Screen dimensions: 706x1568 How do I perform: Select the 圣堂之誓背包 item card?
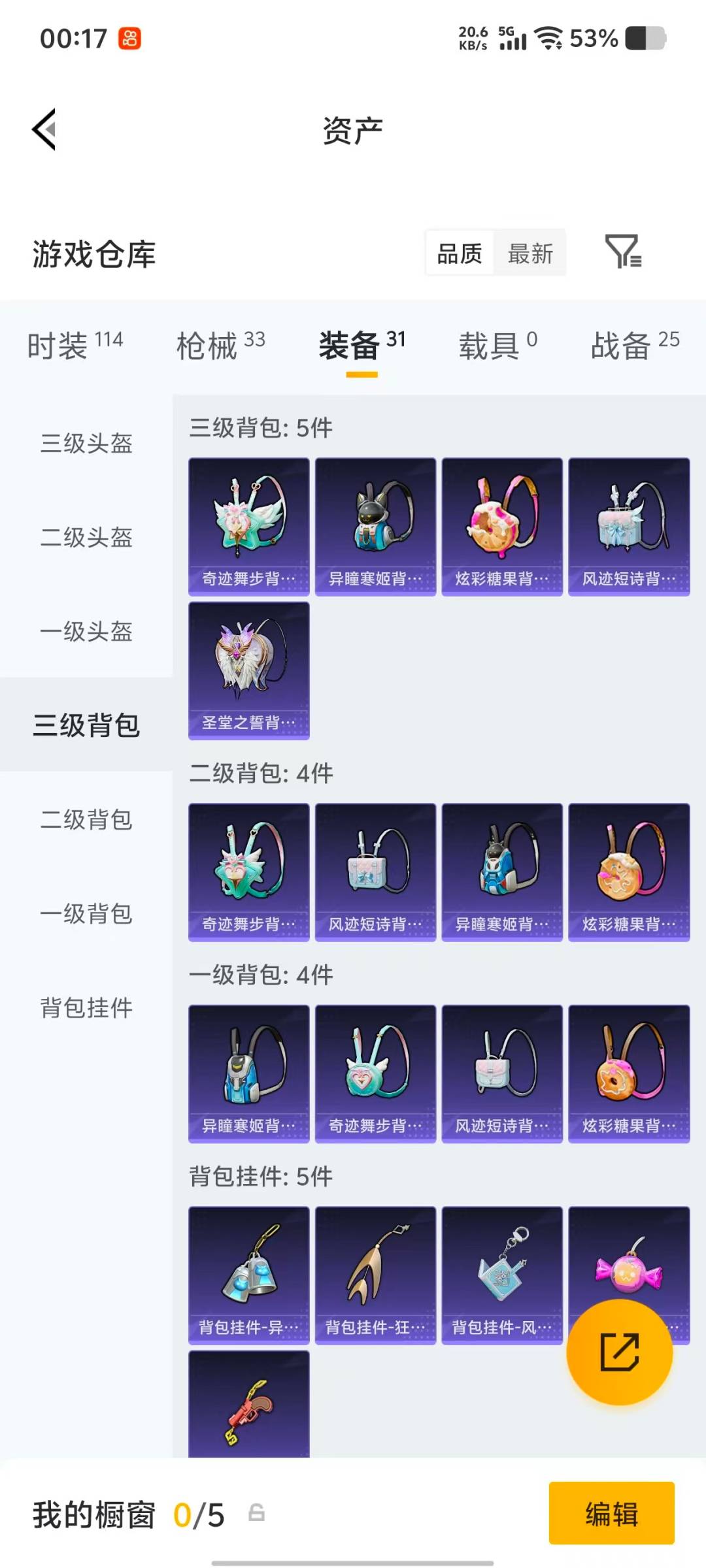click(248, 671)
